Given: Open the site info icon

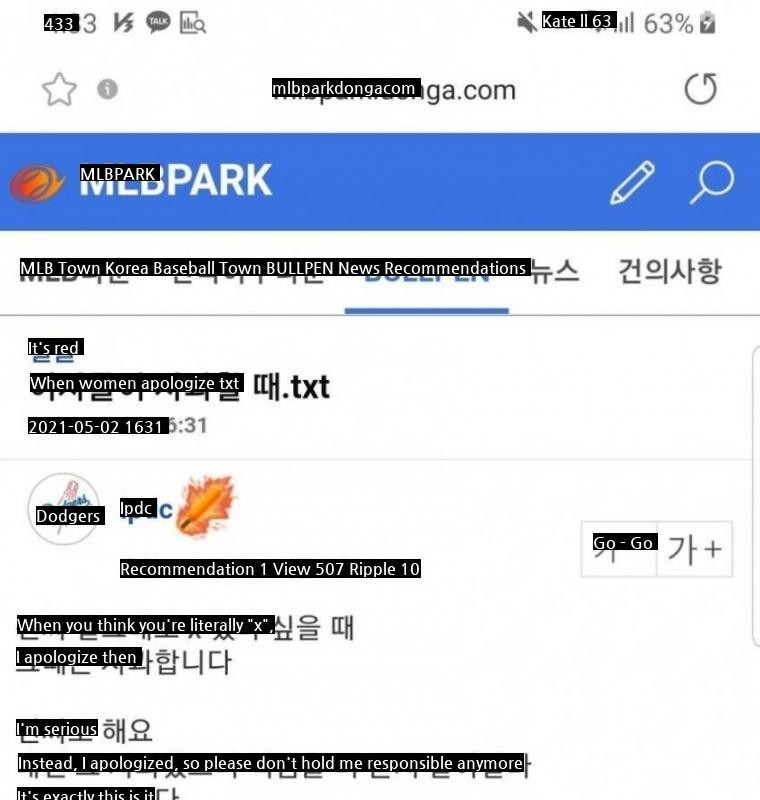Looking at the screenshot, I should (107, 89).
